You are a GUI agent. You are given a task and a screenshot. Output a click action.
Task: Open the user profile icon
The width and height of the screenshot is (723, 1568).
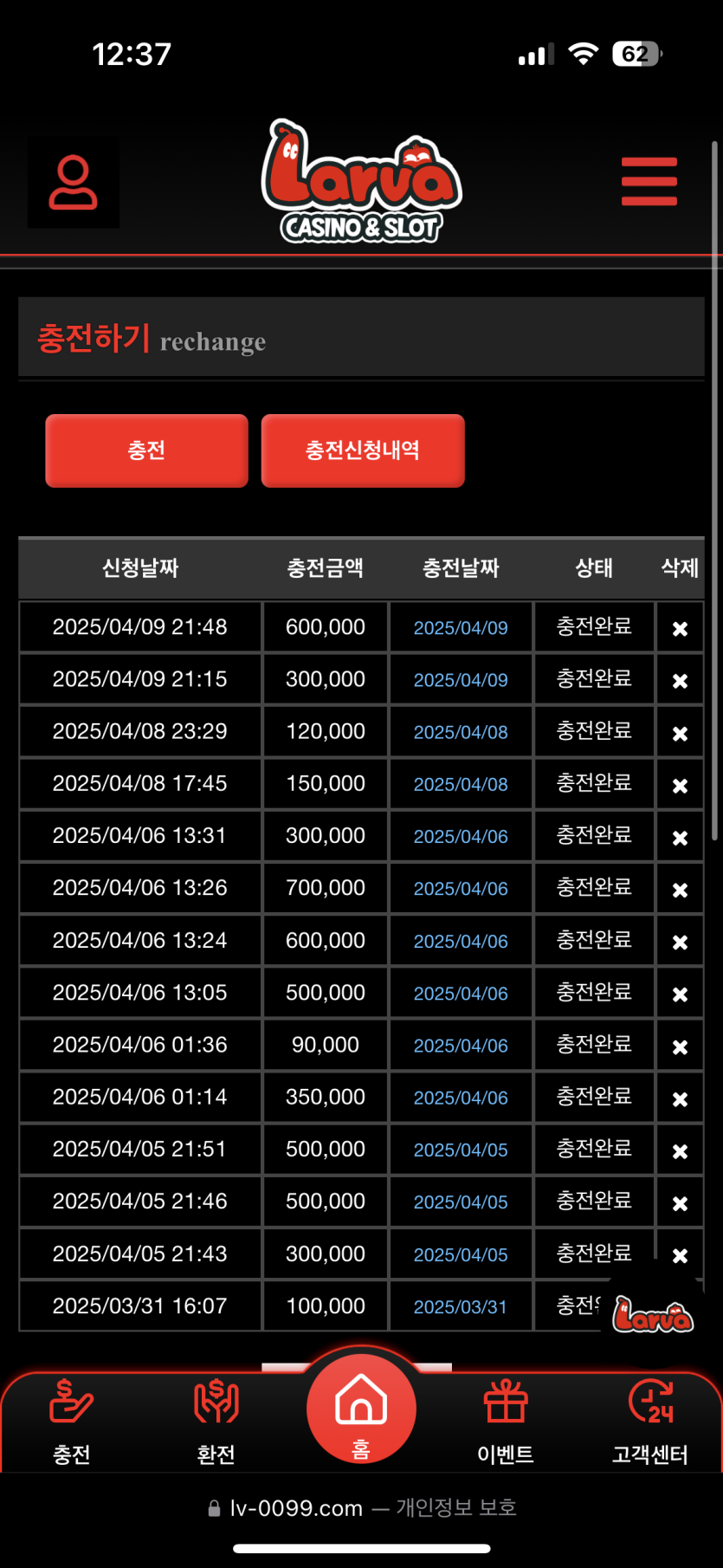(x=74, y=183)
